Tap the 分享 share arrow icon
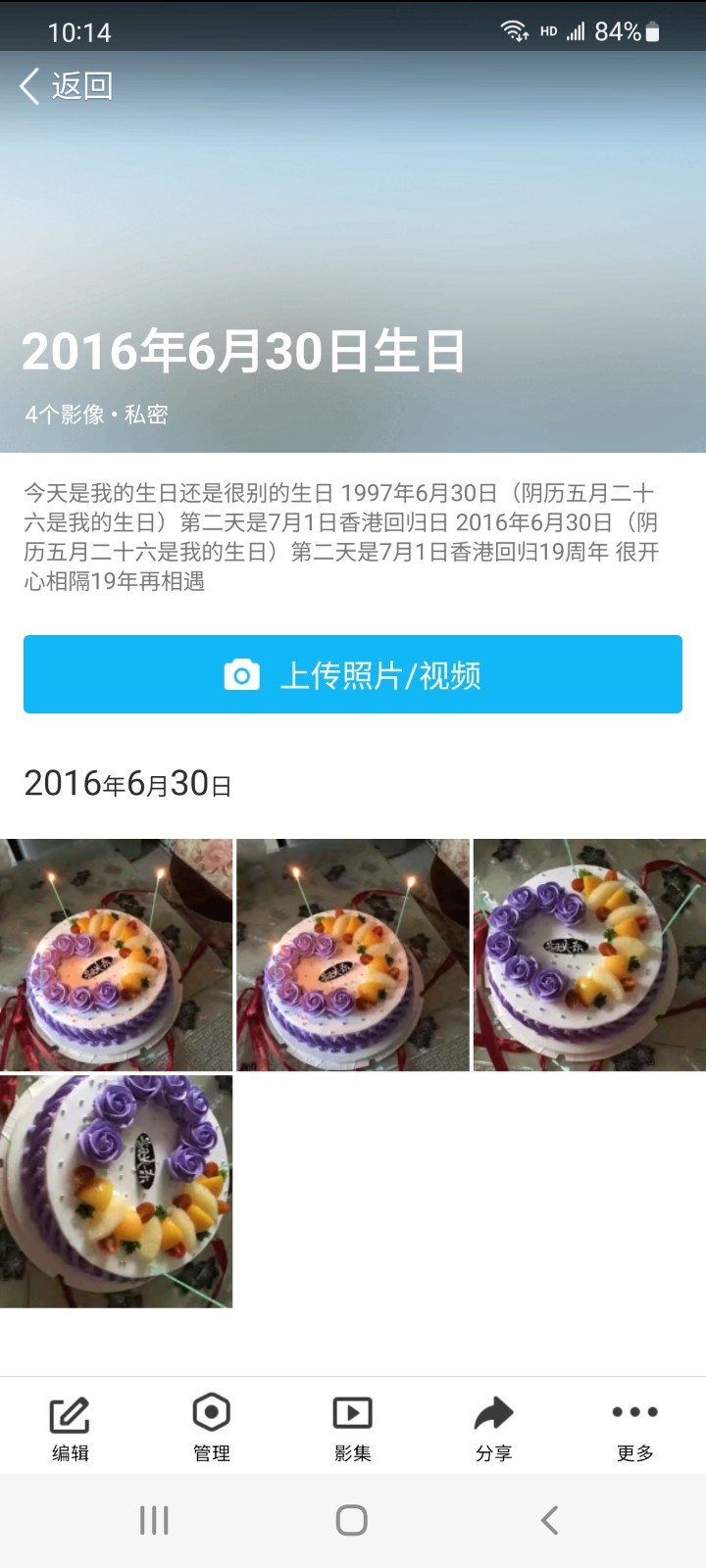 (493, 1414)
